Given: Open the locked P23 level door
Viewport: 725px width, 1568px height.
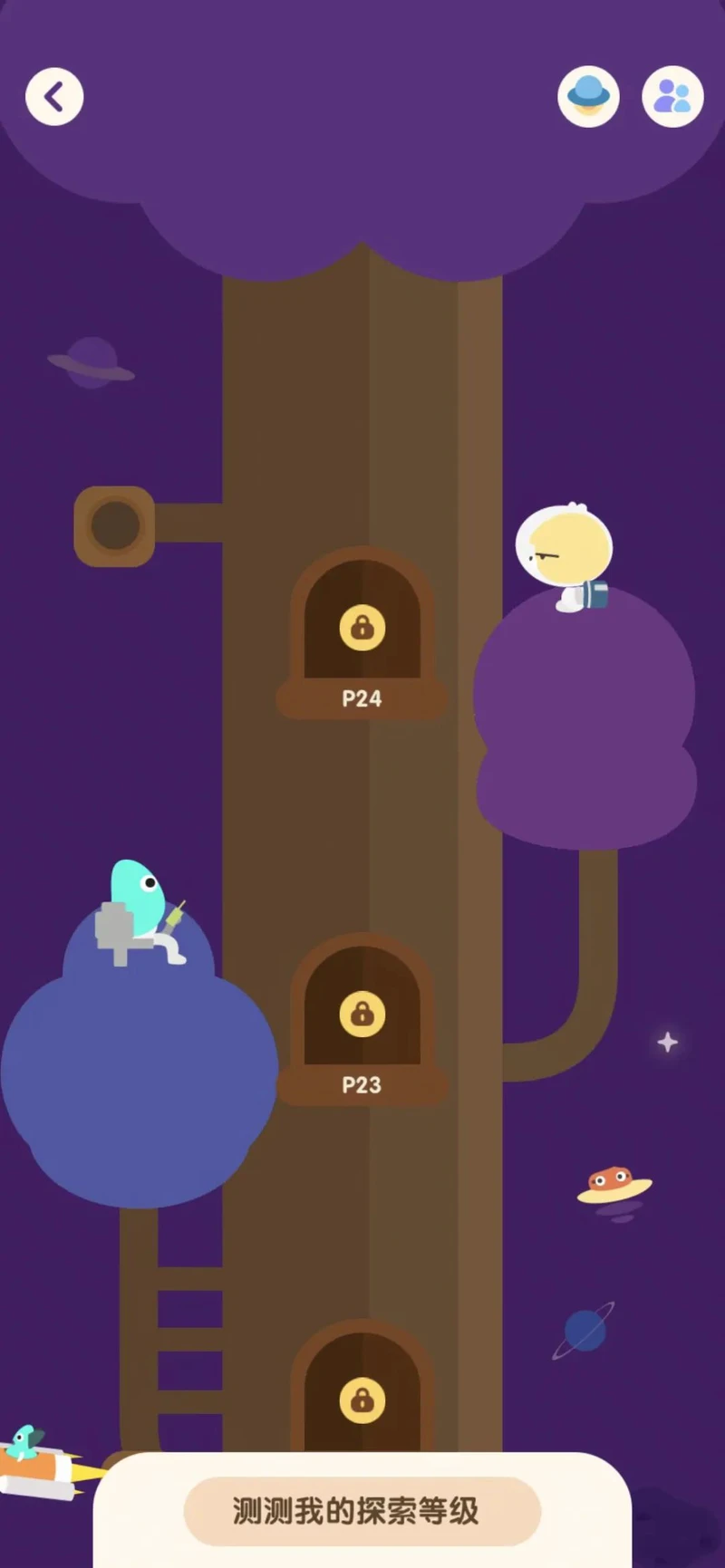Looking at the screenshot, I should [362, 1015].
